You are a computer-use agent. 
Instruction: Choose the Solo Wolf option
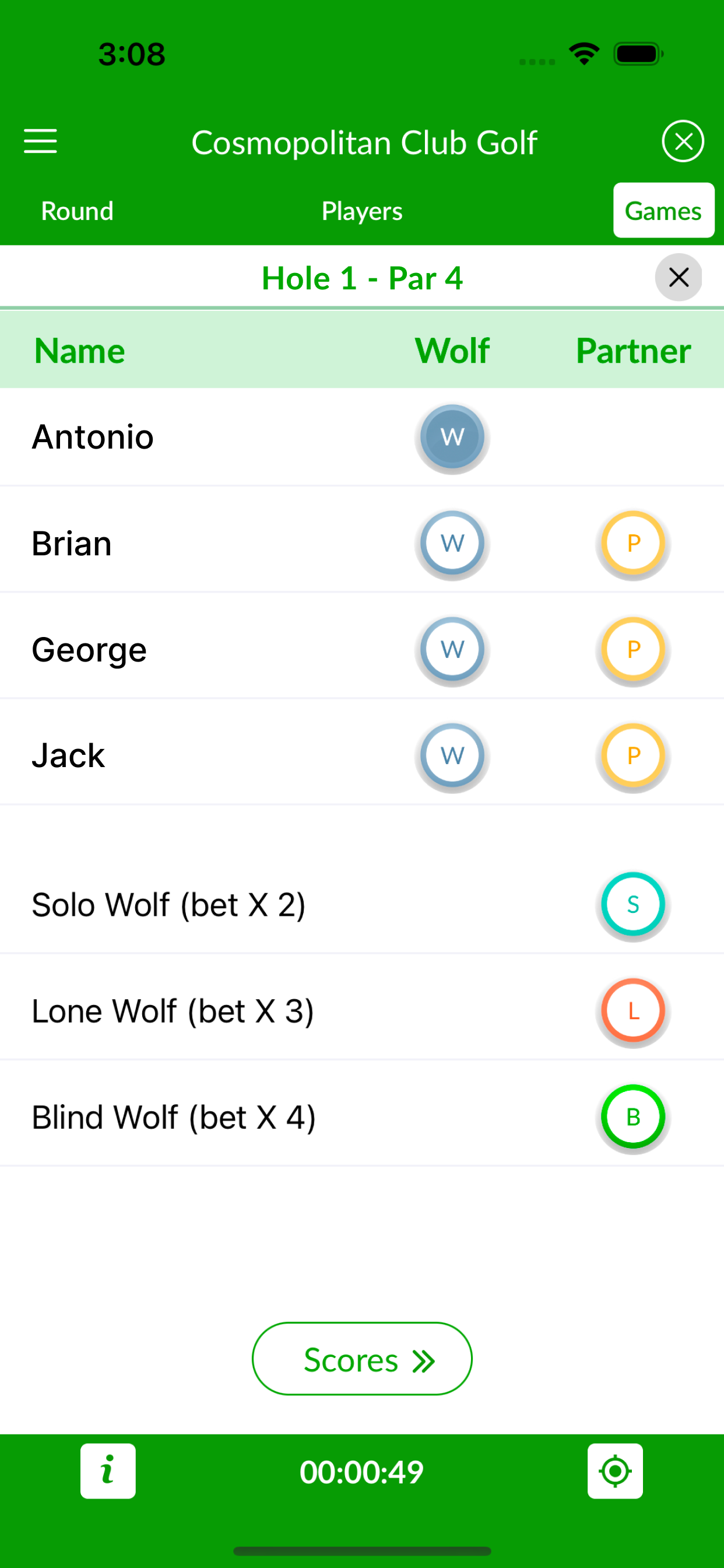click(x=632, y=905)
